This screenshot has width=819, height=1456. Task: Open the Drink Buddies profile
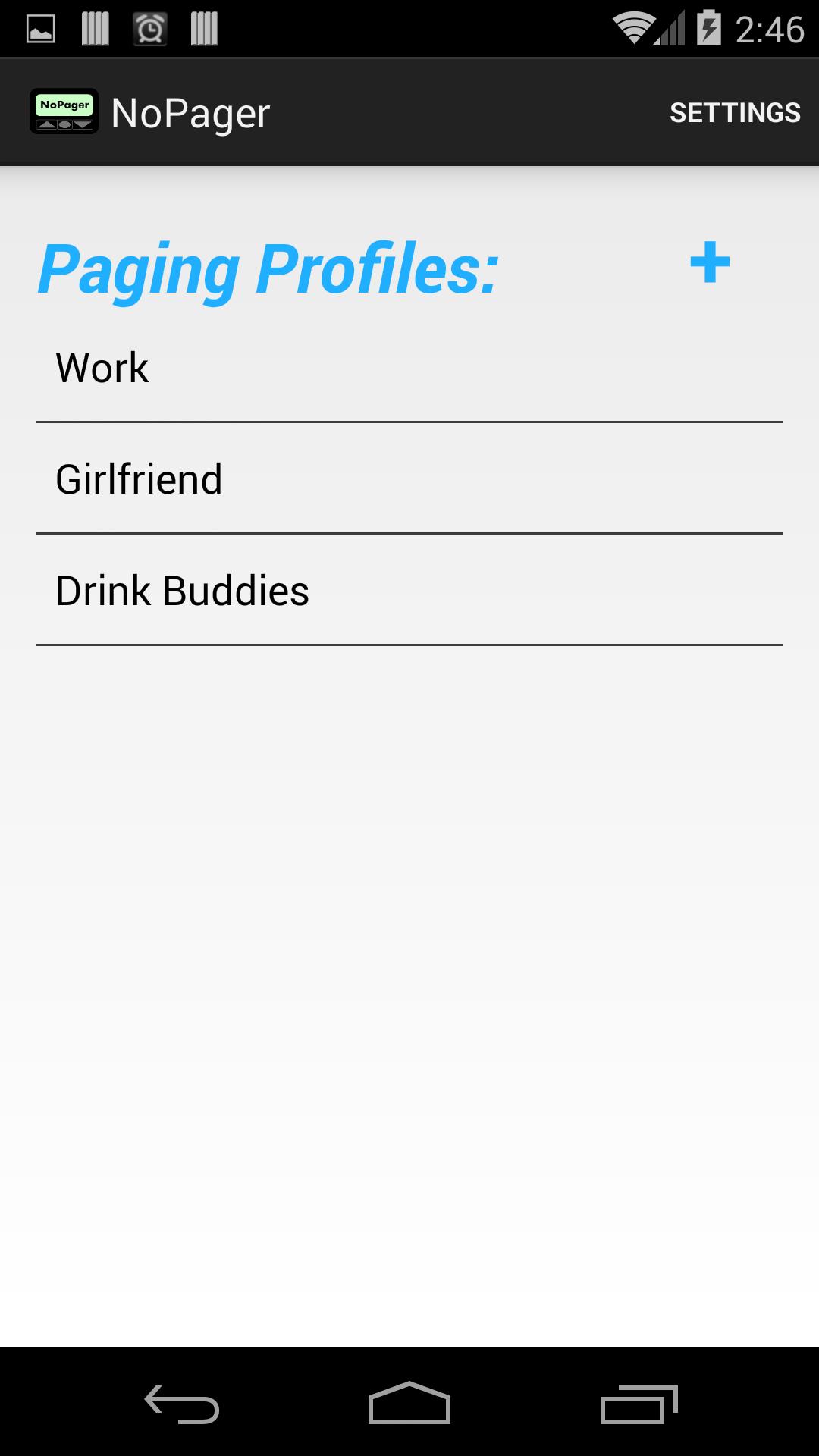coord(409,591)
